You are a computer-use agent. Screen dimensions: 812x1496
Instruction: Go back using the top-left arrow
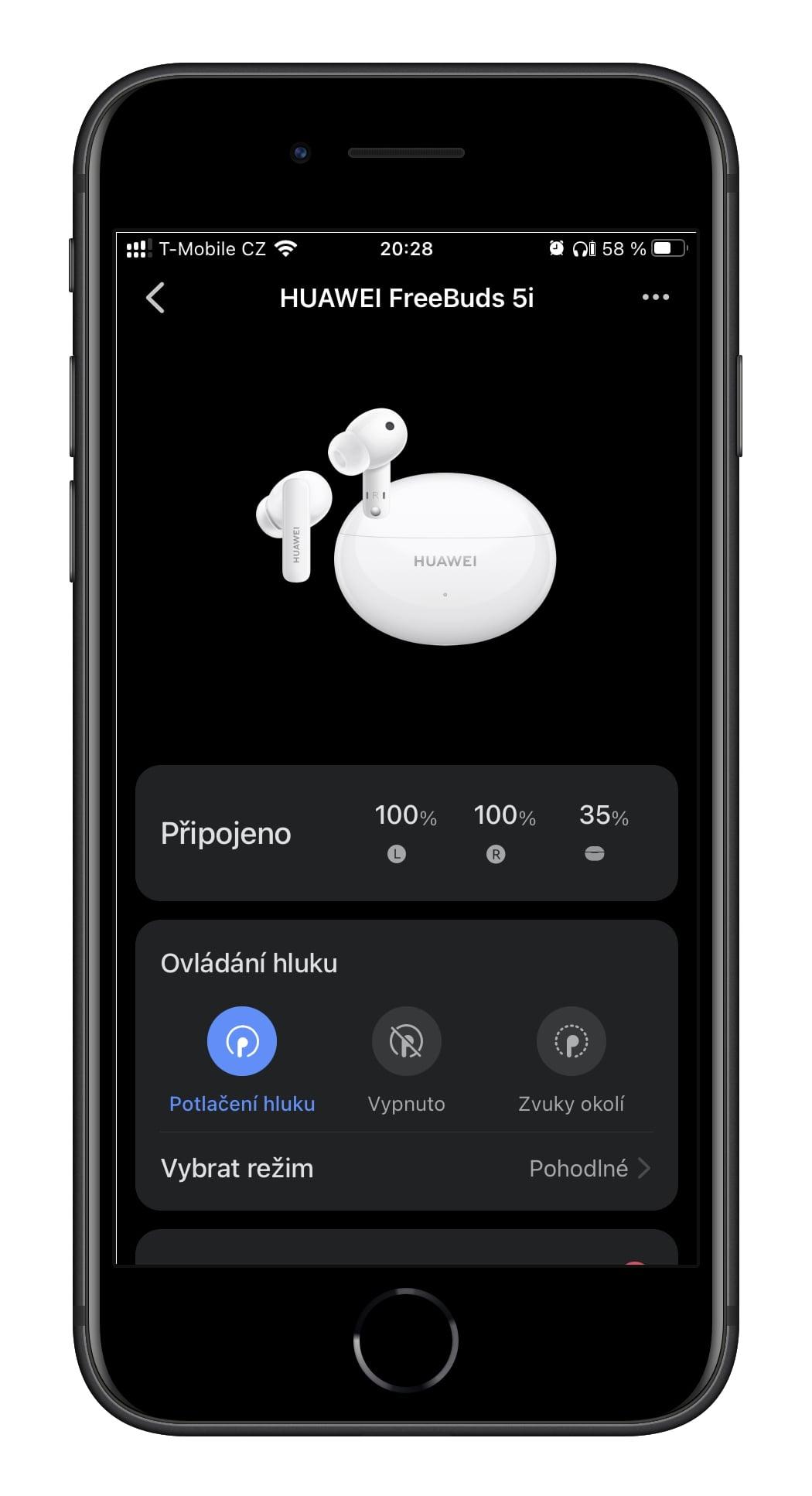coord(155,298)
